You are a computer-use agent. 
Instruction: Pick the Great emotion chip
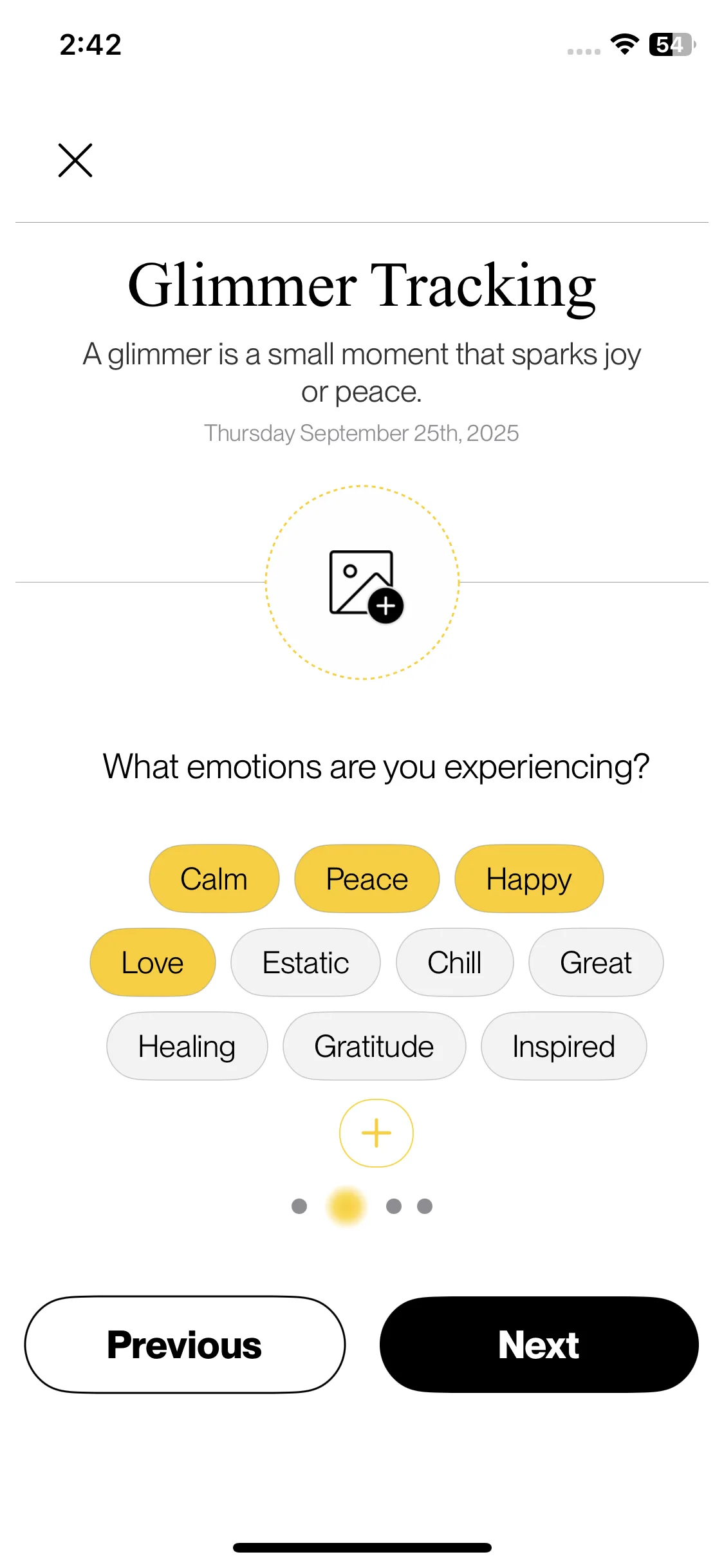coord(596,962)
